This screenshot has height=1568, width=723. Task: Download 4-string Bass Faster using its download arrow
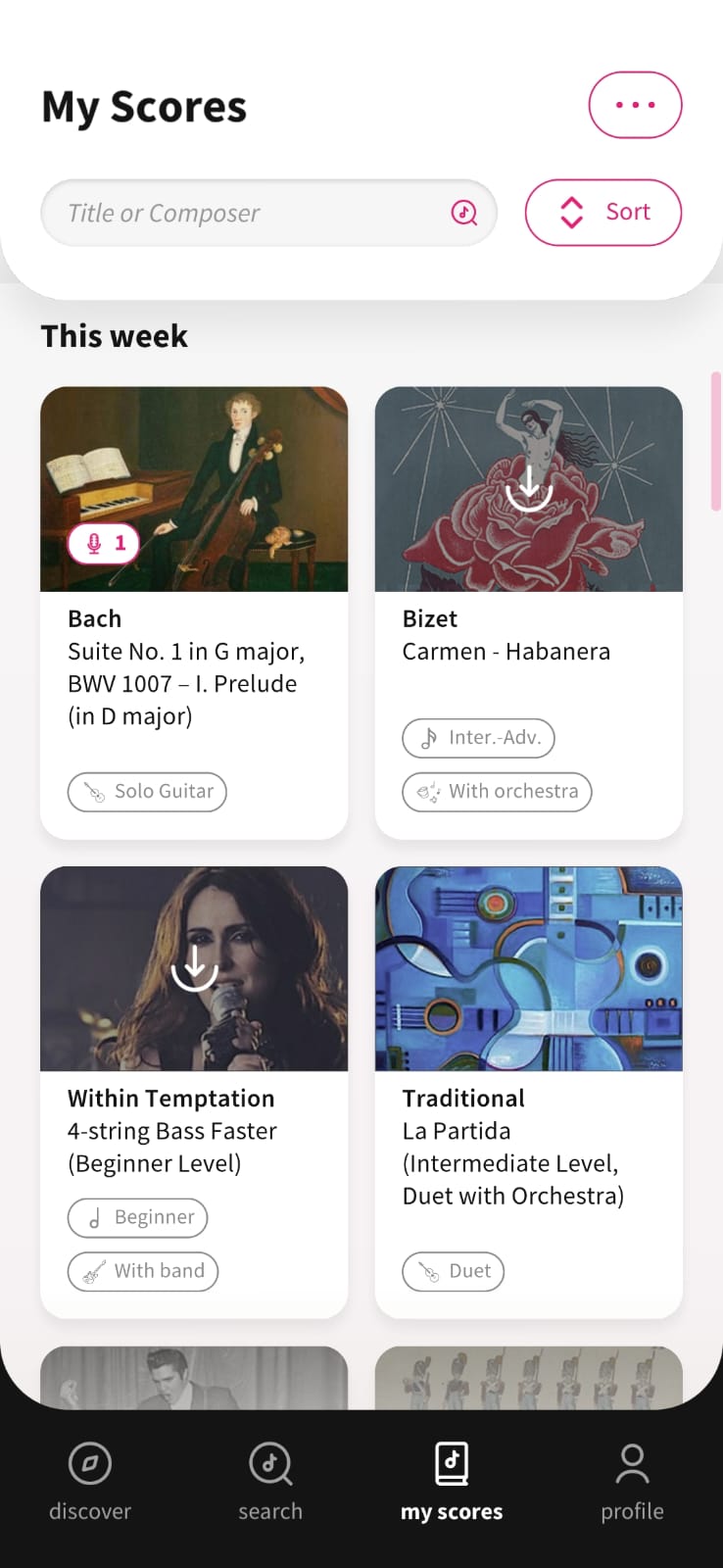pyautogui.click(x=193, y=969)
